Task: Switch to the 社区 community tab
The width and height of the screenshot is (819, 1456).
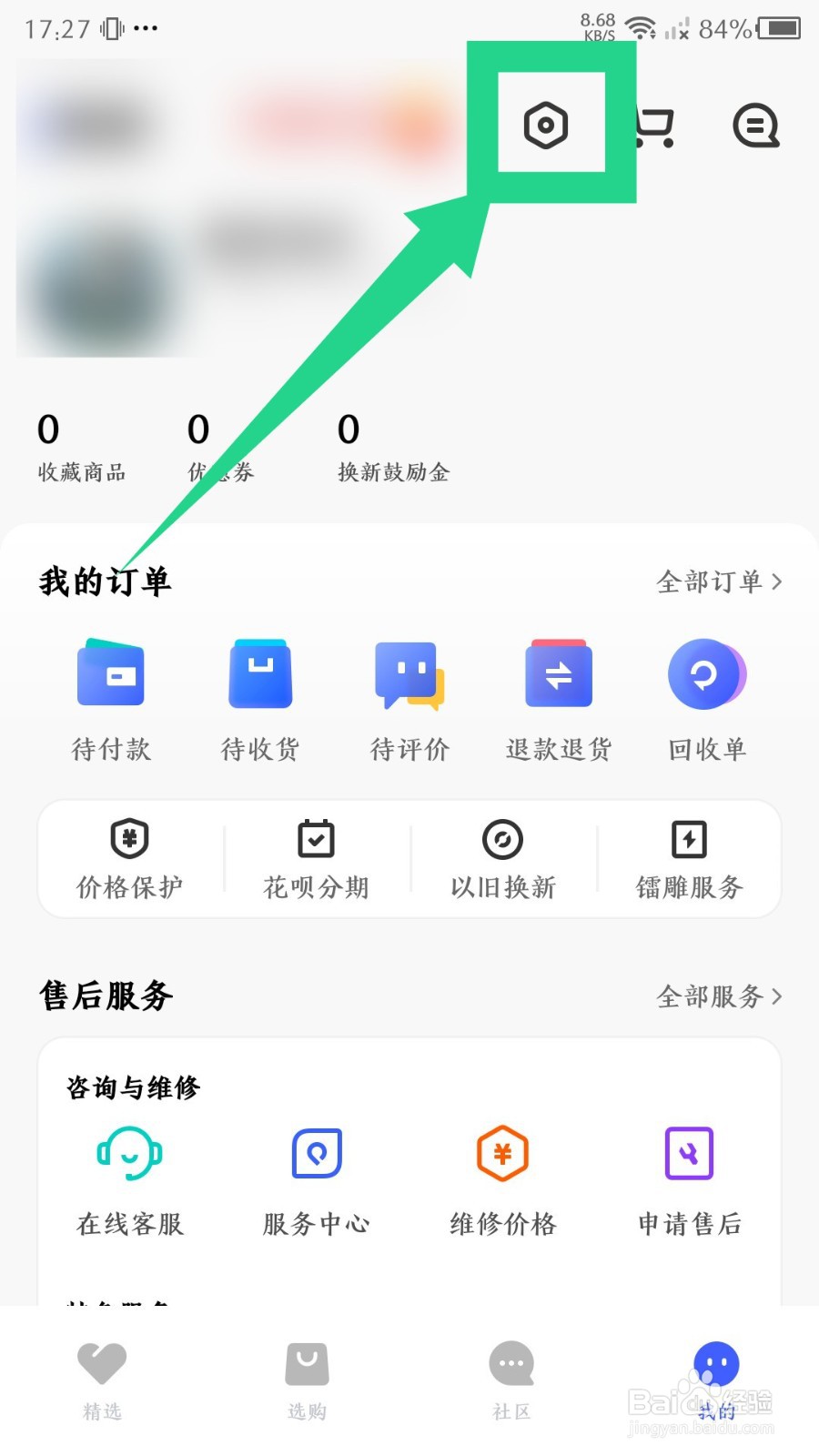Action: (511, 1379)
